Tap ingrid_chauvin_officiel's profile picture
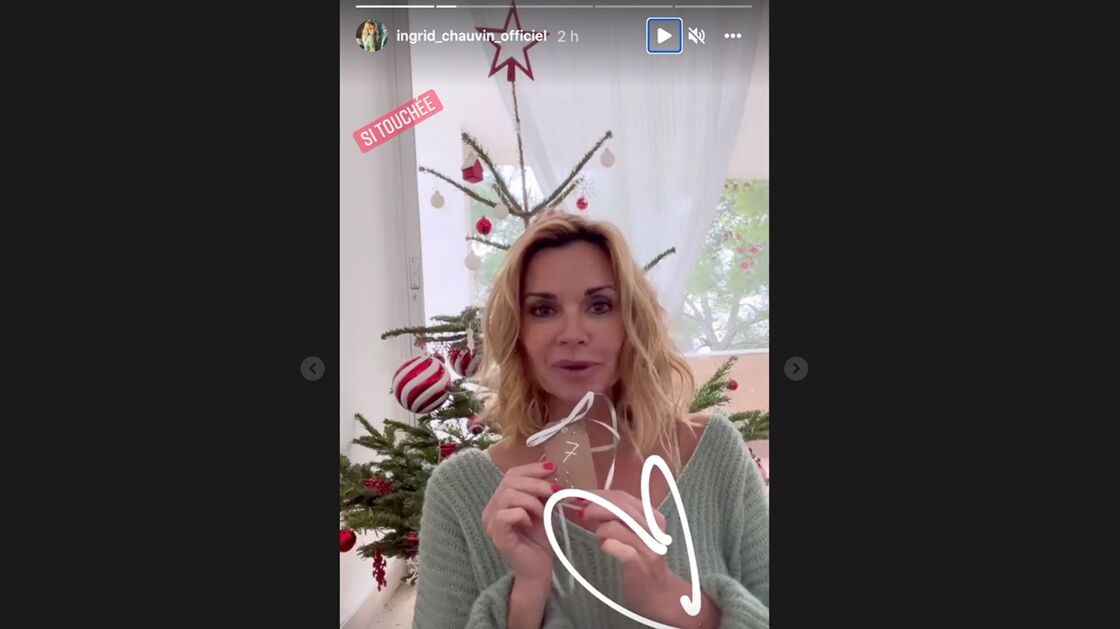 pos(372,36)
